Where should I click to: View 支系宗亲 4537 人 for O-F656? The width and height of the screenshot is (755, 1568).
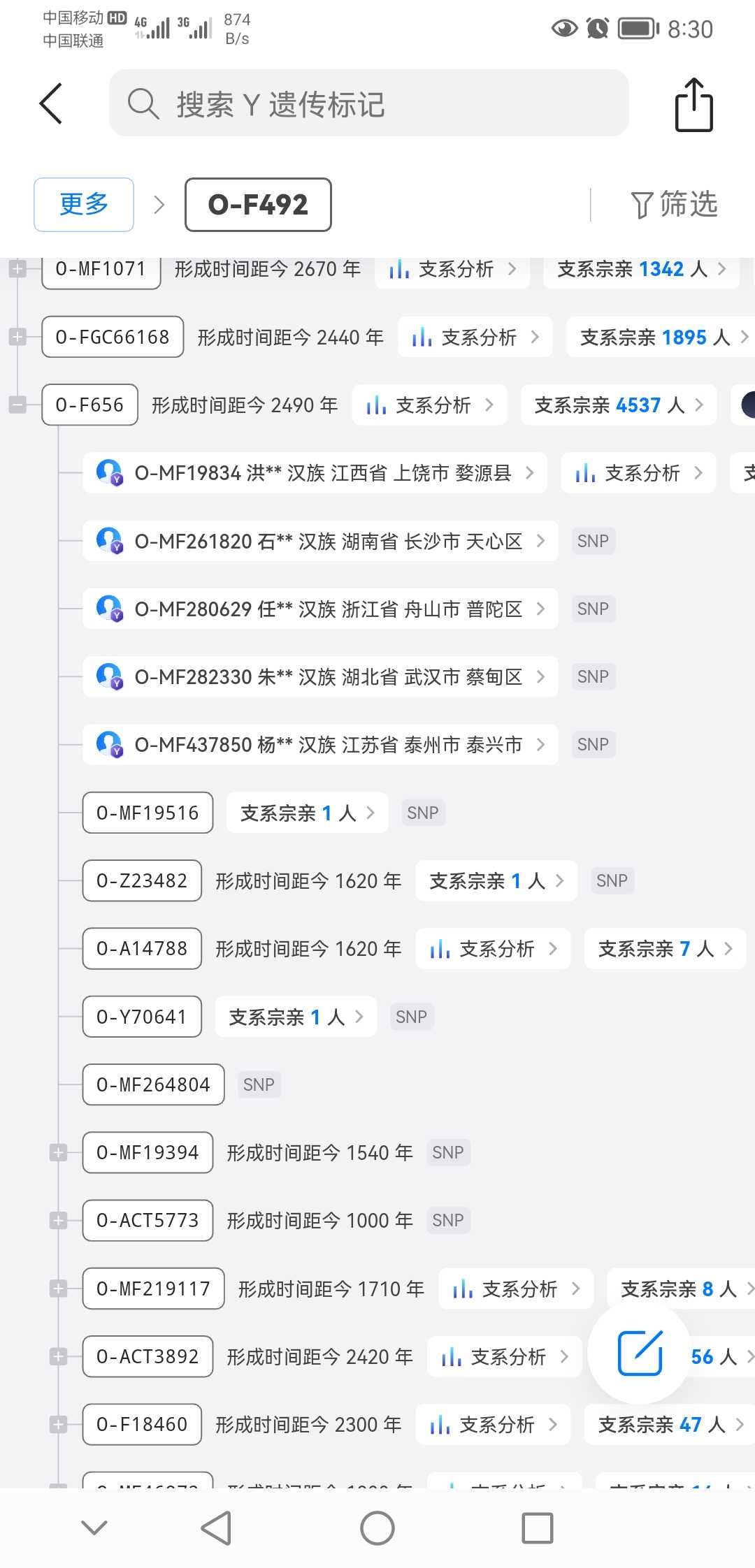point(619,405)
